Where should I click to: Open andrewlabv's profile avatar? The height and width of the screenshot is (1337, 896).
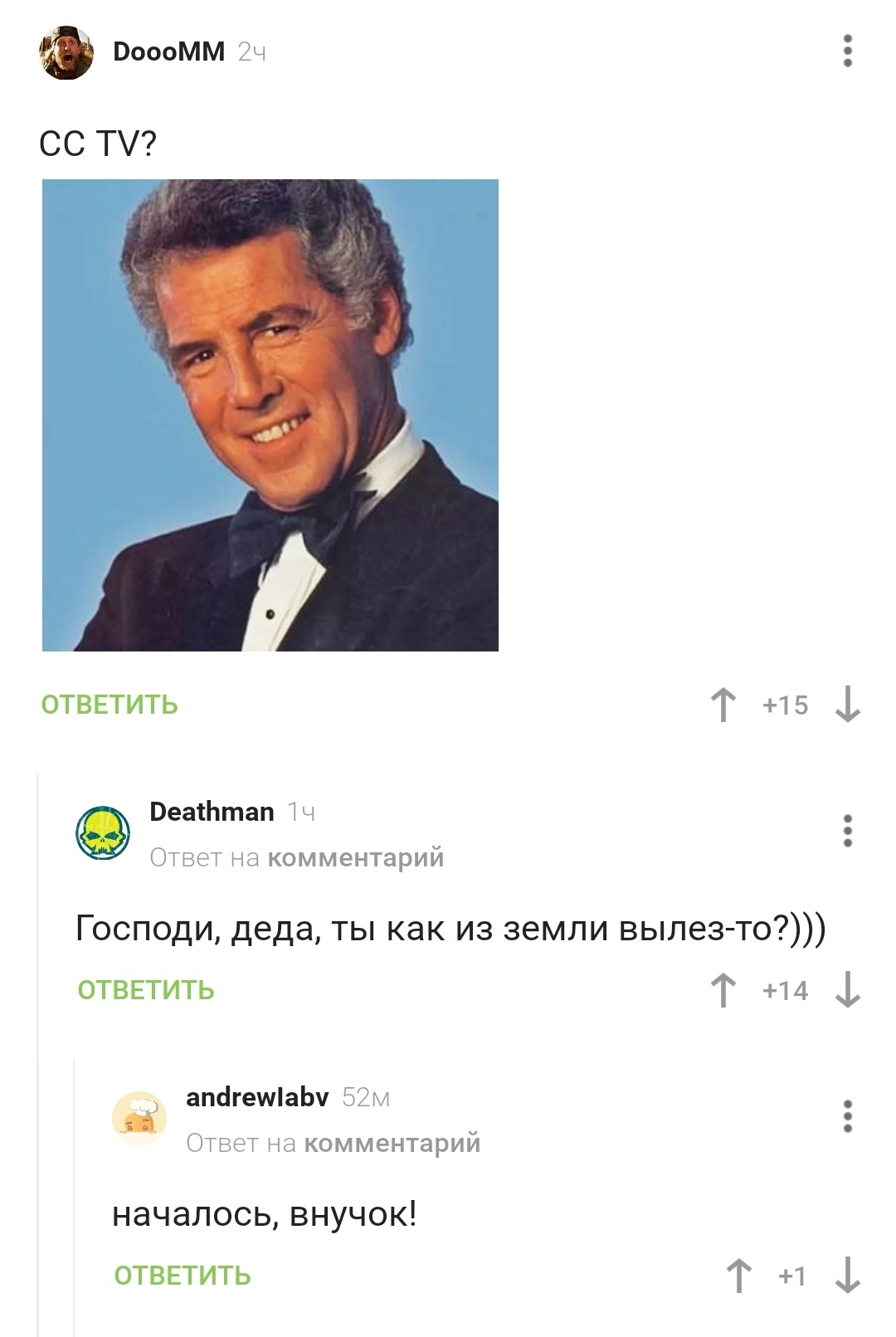coord(139,1118)
